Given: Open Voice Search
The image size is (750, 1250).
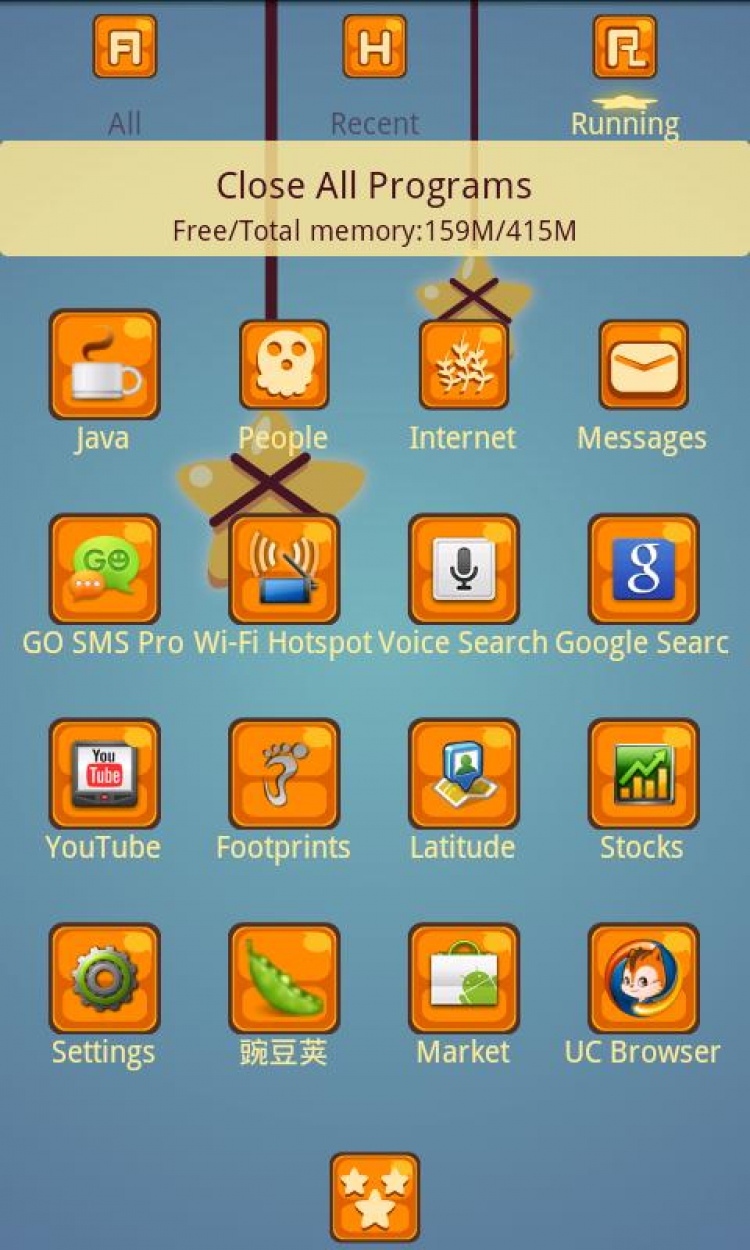Looking at the screenshot, I should click(463, 570).
